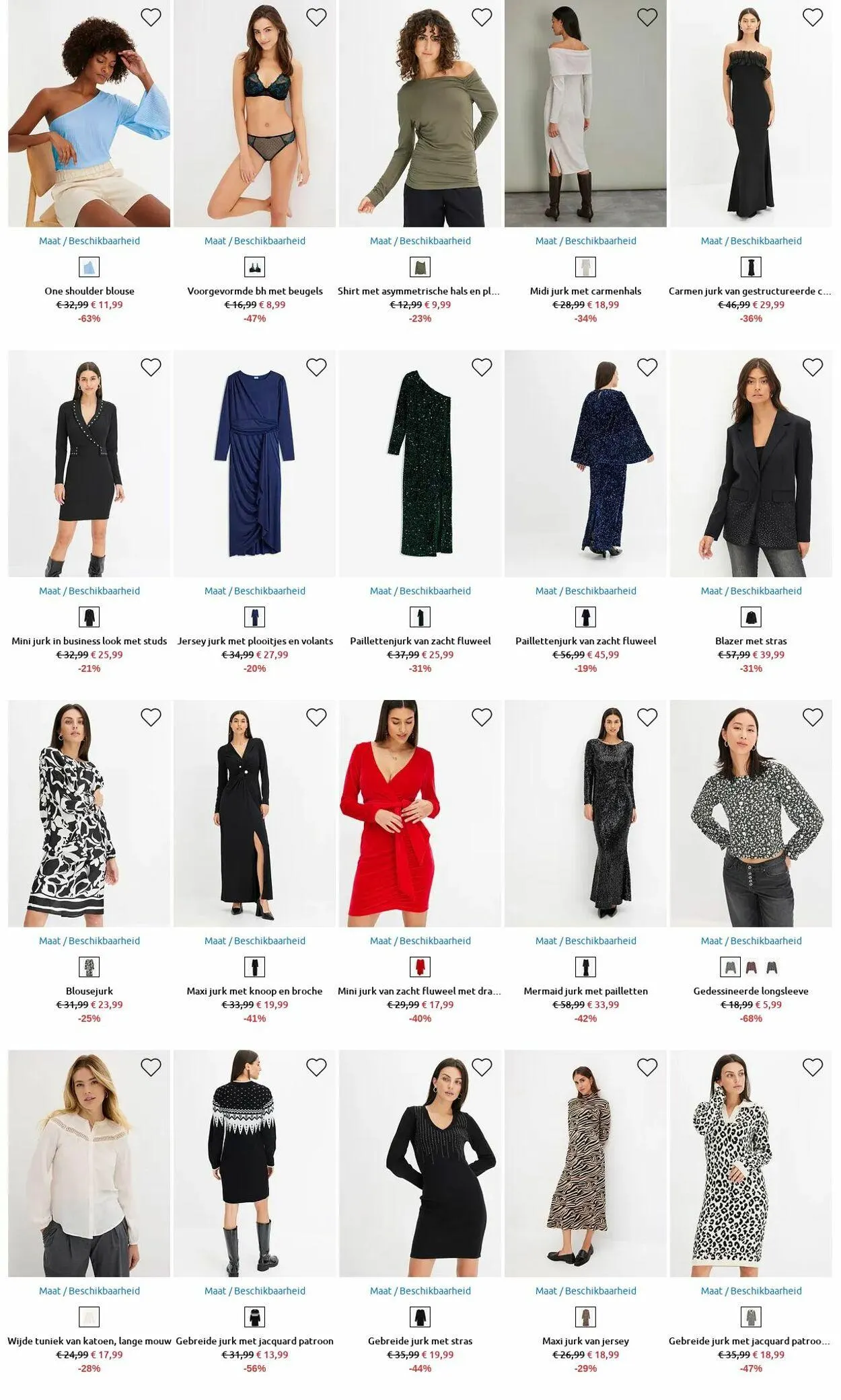Add Gebreide jurk met stras to favorites

(482, 1067)
